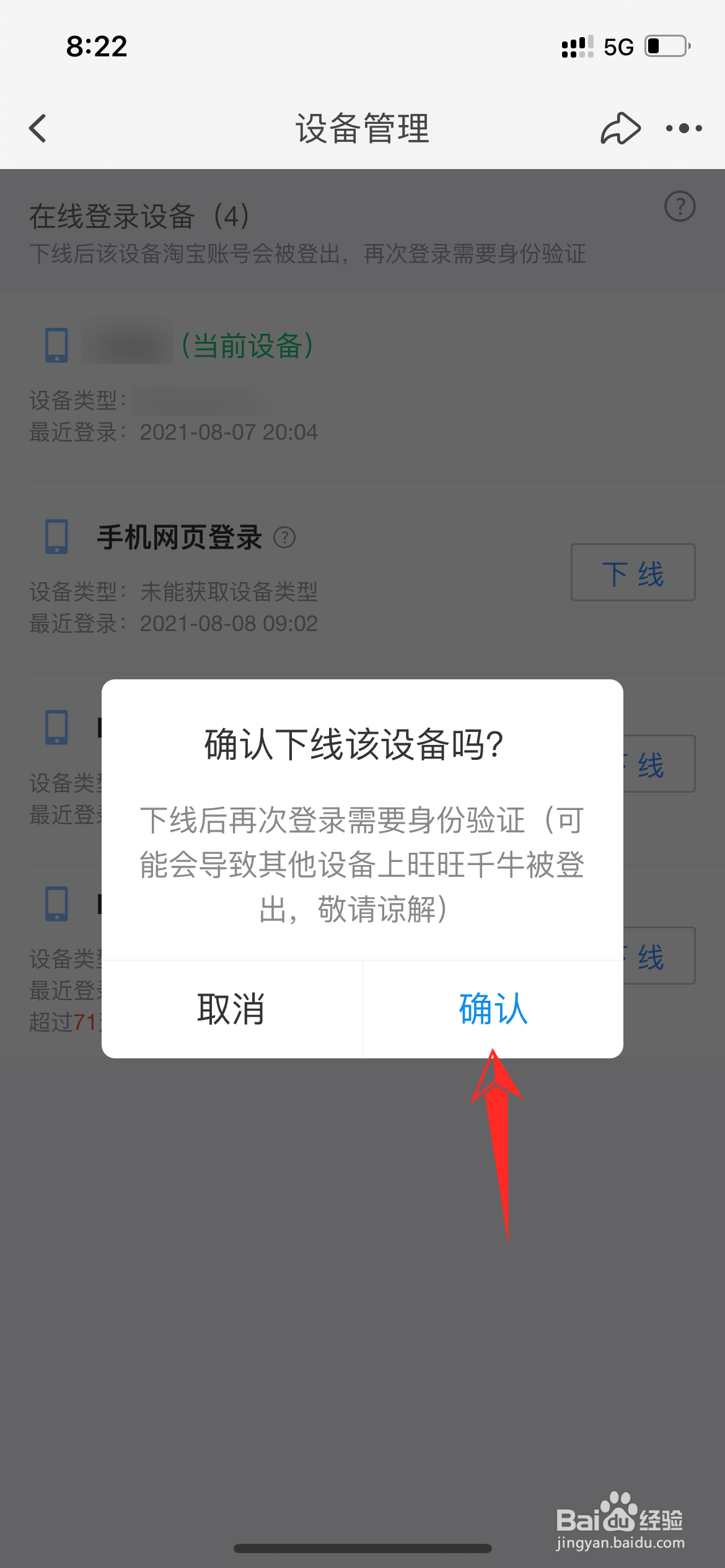Open the share icon in the top bar
The height and width of the screenshot is (1568, 725).
[x=622, y=128]
